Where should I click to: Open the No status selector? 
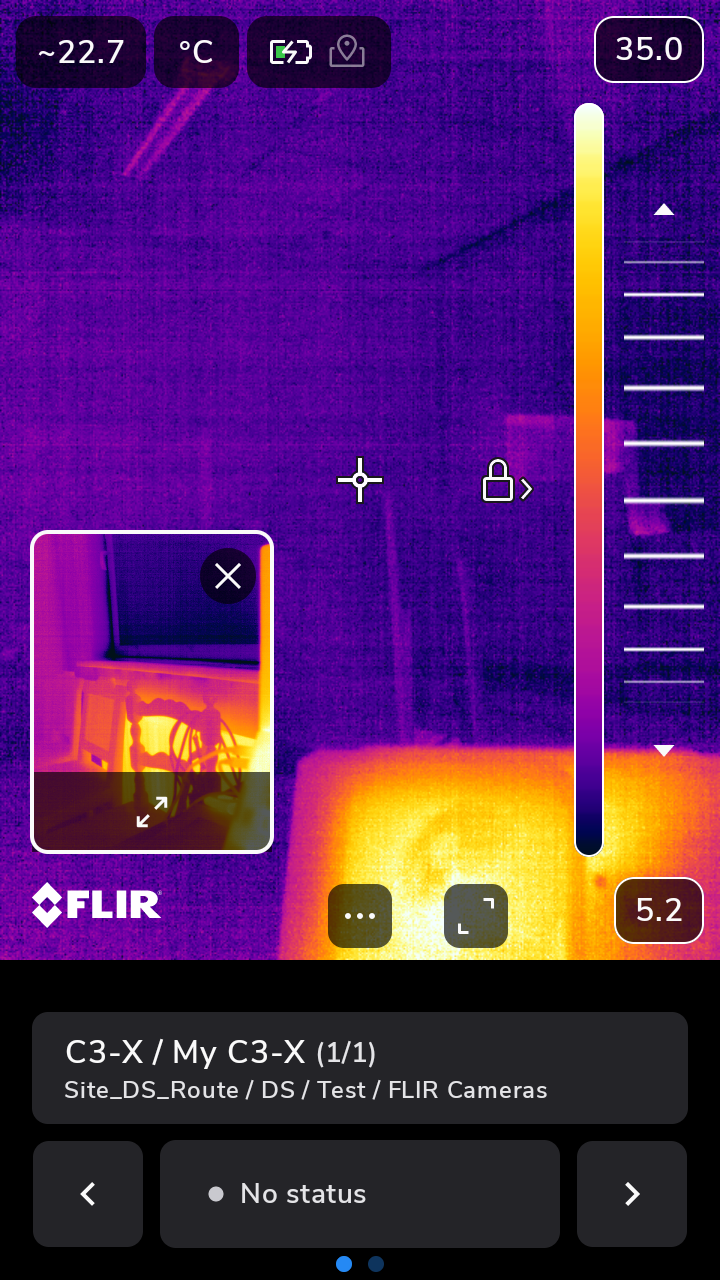tap(360, 1194)
